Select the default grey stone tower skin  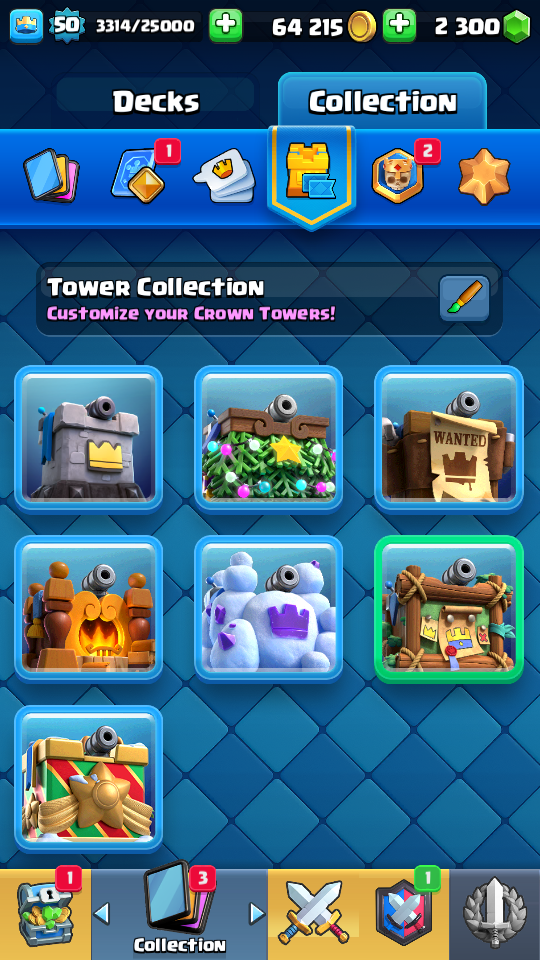click(x=89, y=440)
